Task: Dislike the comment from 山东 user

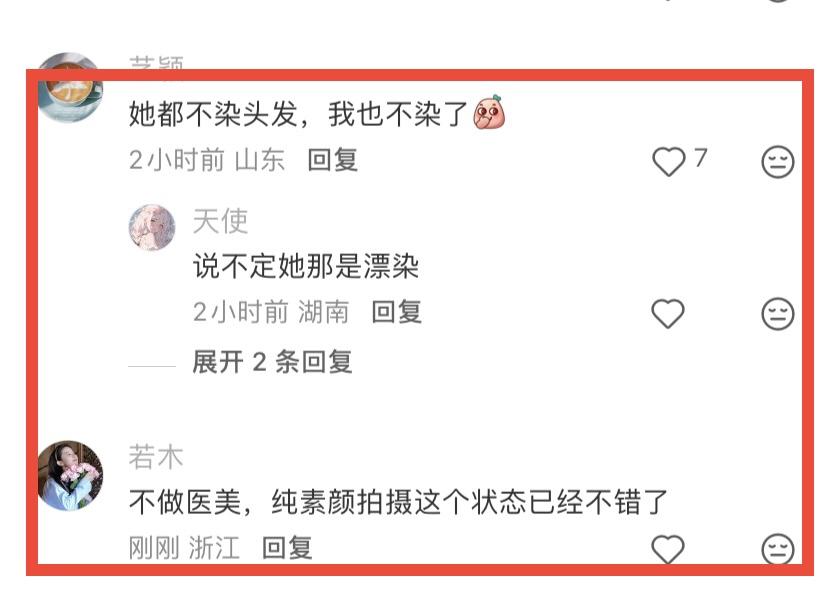Action: pyautogui.click(x=777, y=162)
